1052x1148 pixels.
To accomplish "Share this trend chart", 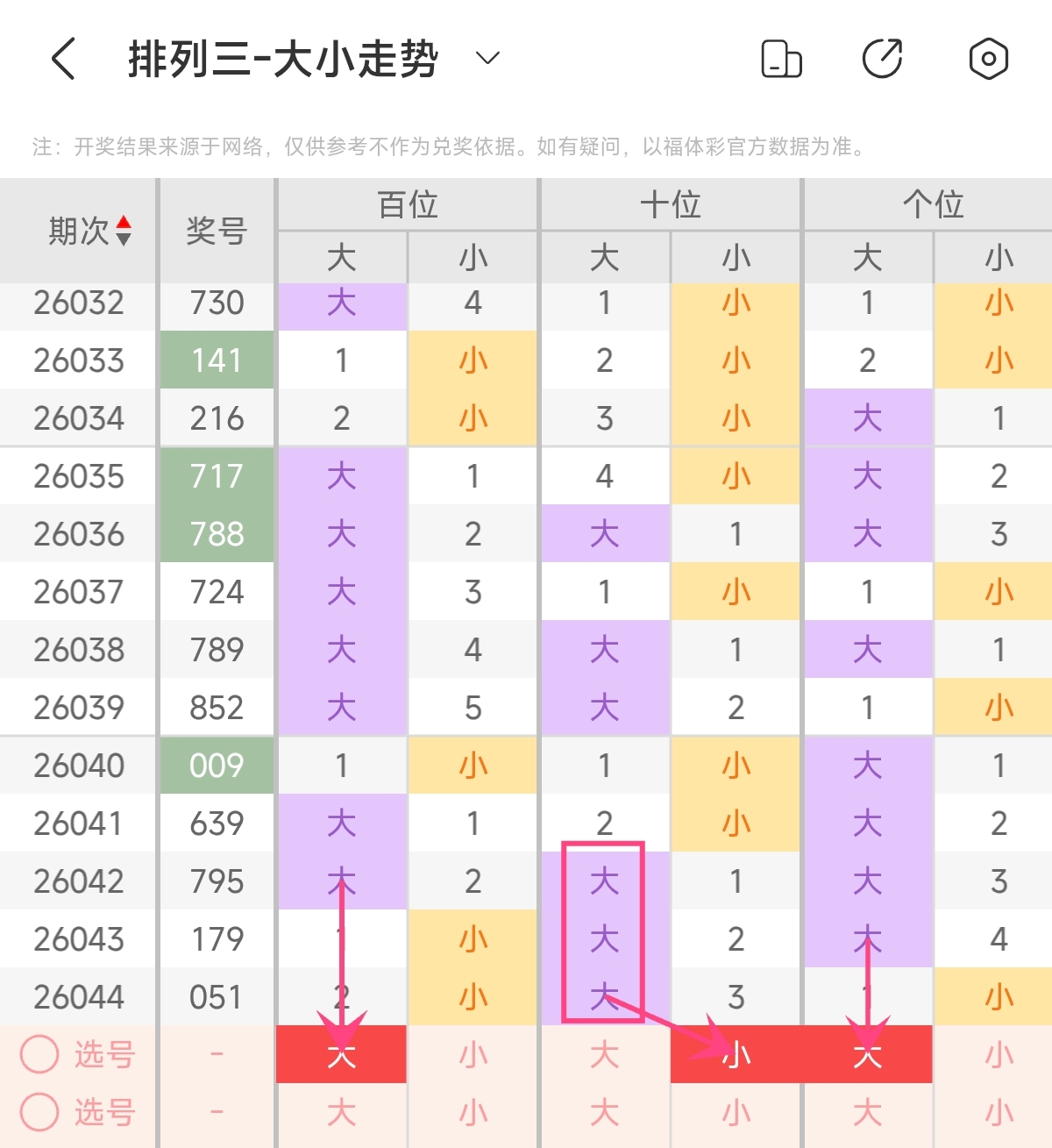I will (x=883, y=59).
